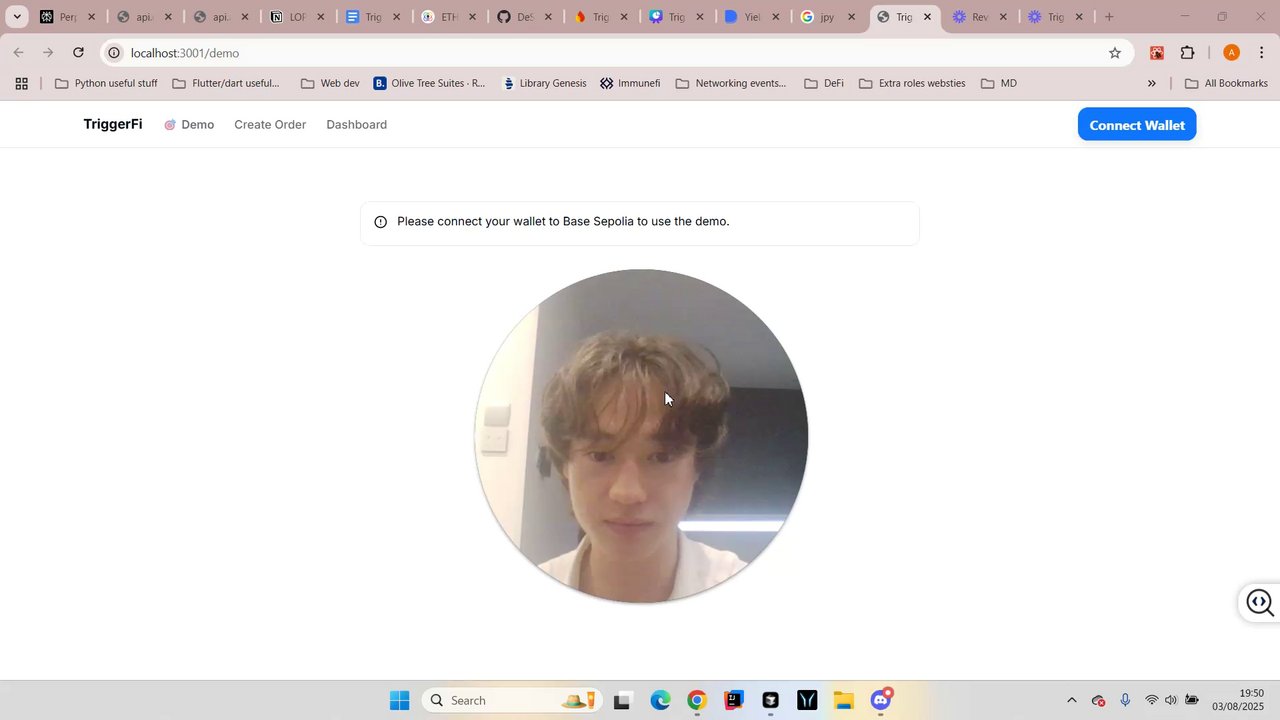Bookmark this page with the star icon

[x=1115, y=53]
